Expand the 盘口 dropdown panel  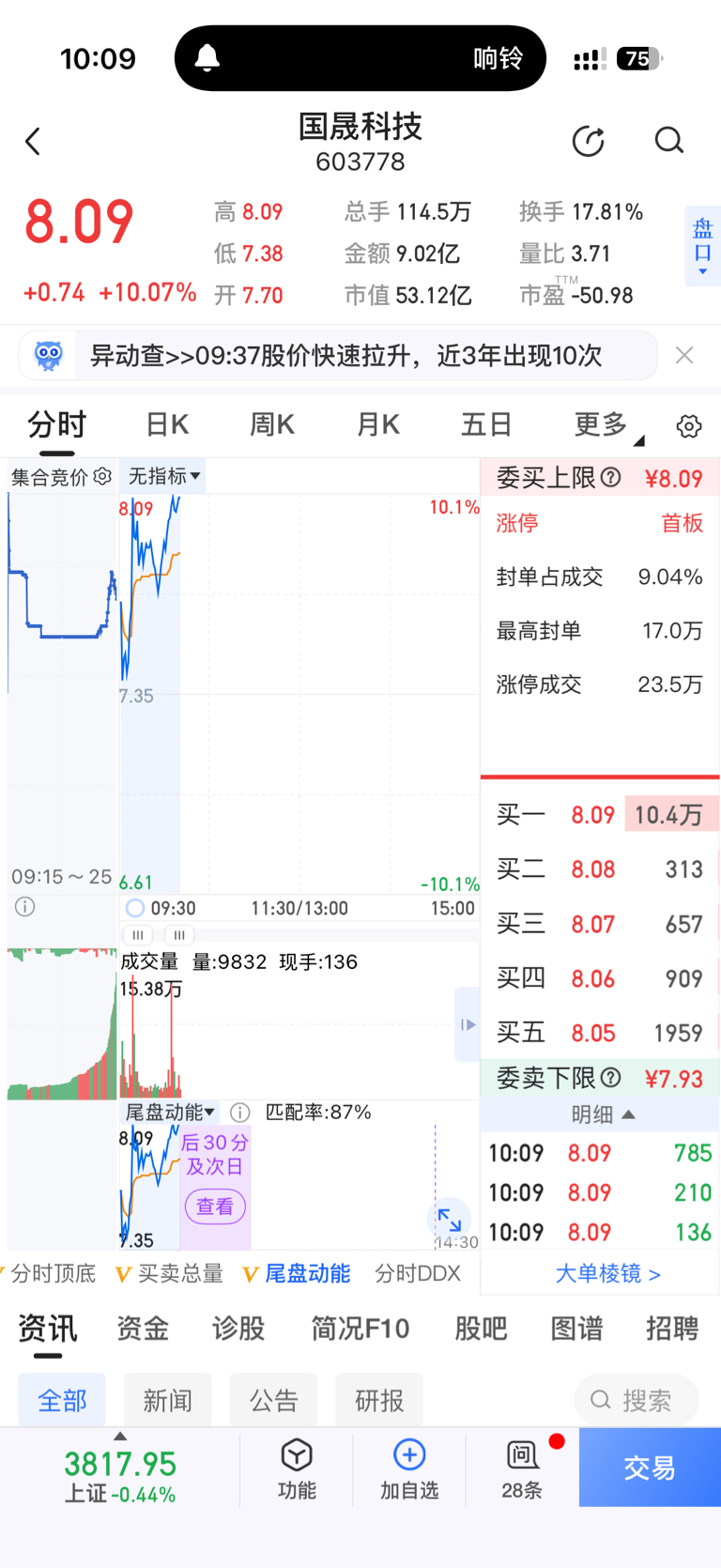[x=702, y=246]
